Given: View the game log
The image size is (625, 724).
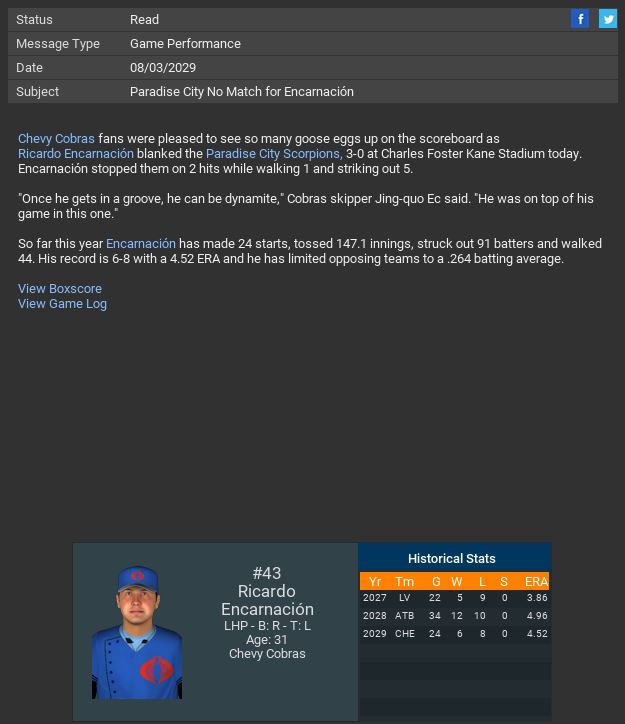Looking at the screenshot, I should click(x=62, y=304).
